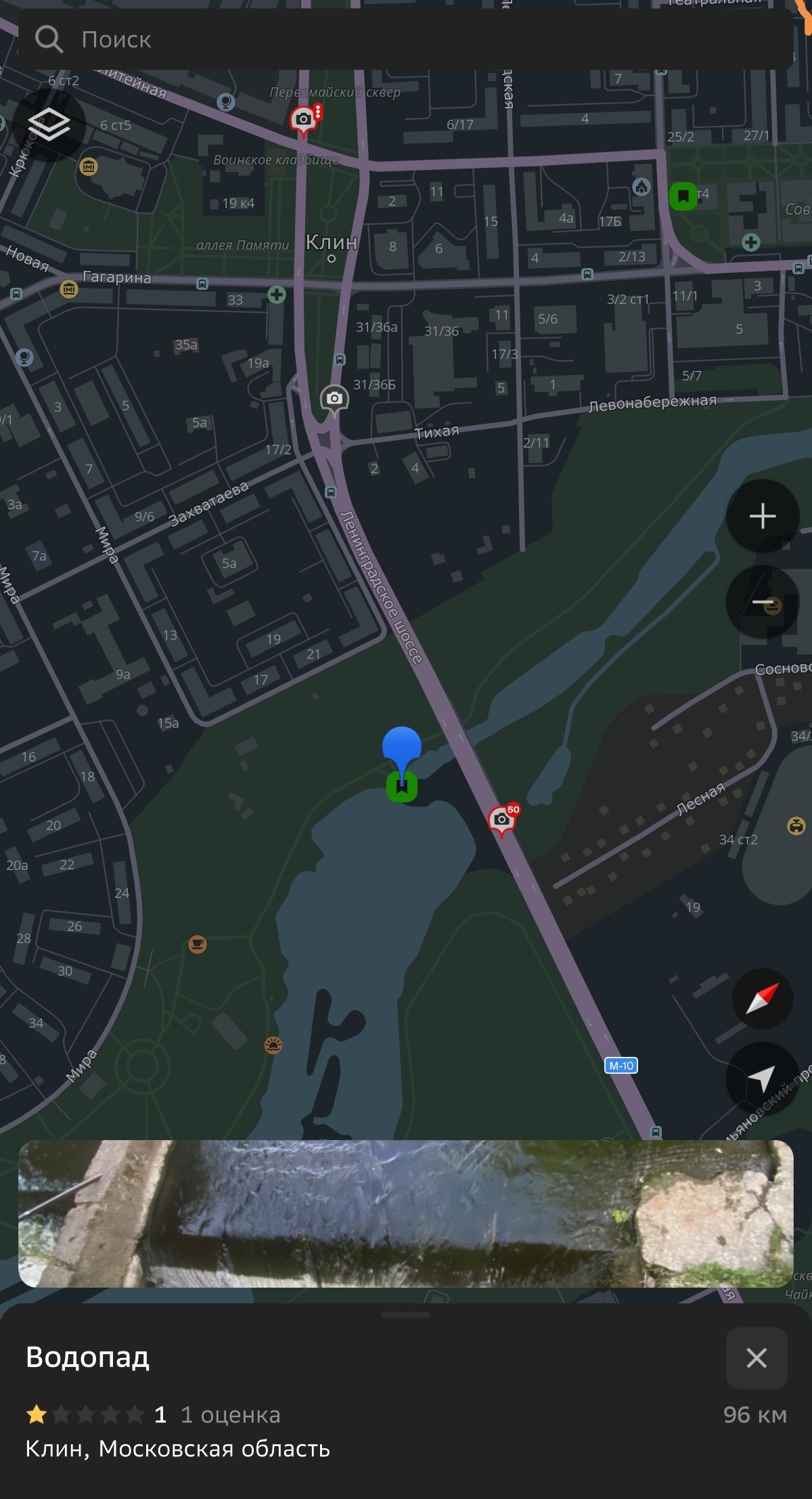Tap the coffee cup cafe marker

198,944
